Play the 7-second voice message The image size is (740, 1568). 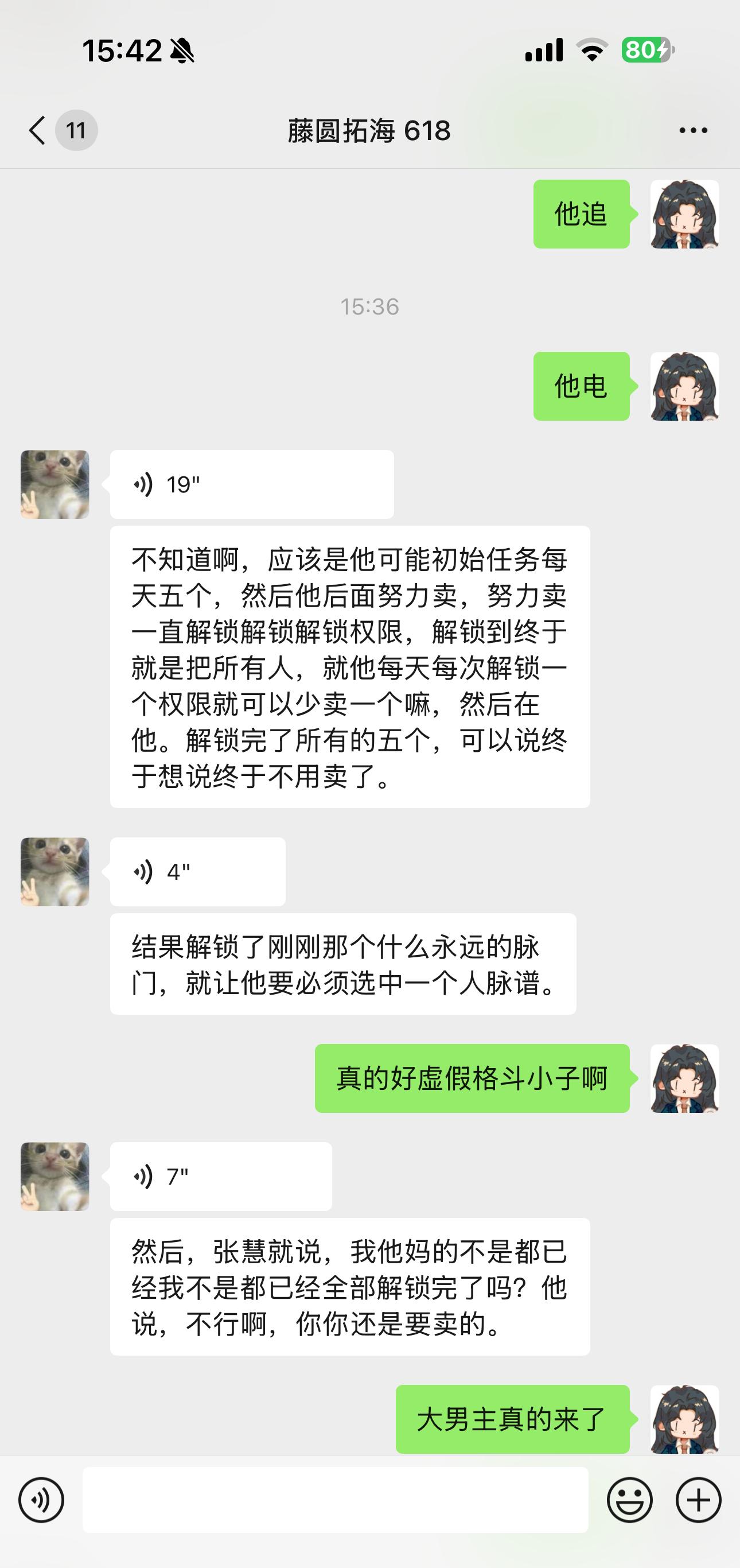pyautogui.click(x=220, y=1176)
